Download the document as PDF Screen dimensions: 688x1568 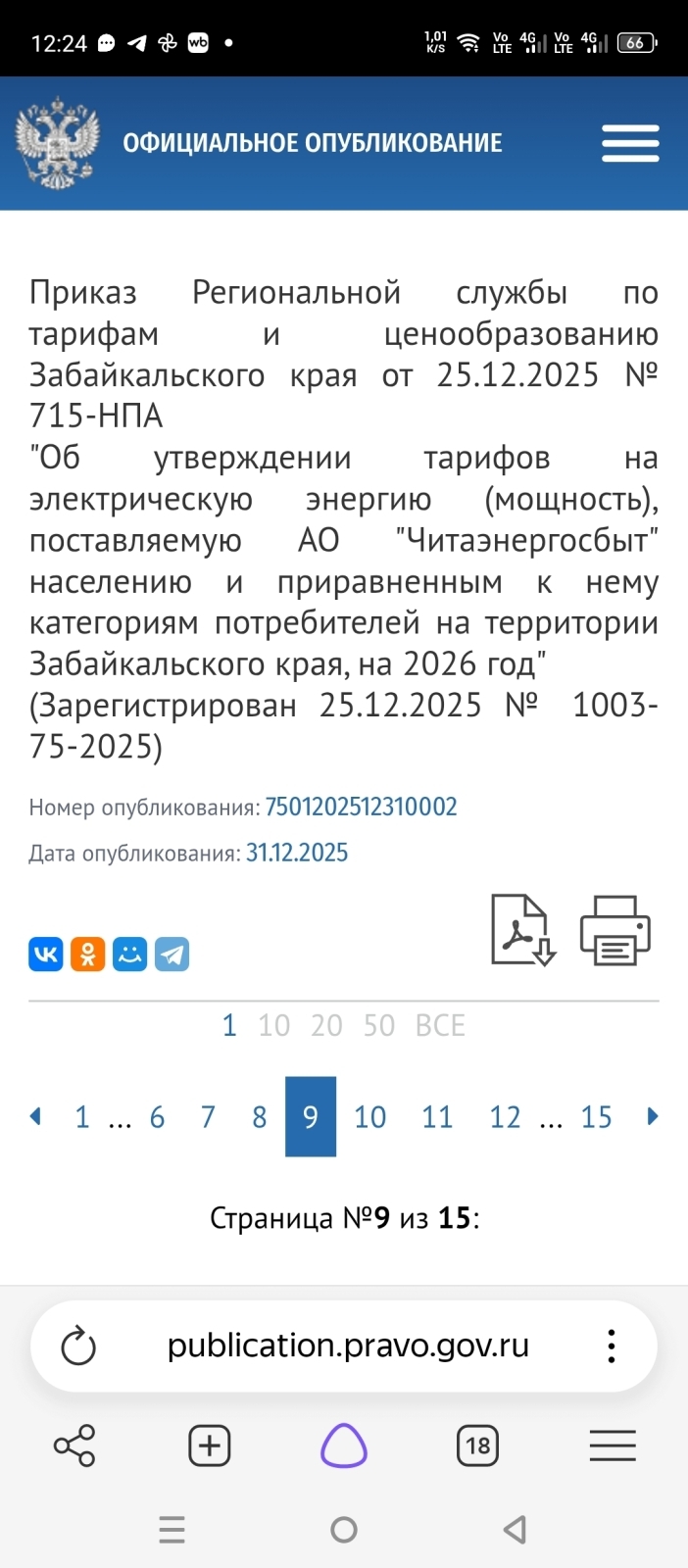tap(523, 930)
